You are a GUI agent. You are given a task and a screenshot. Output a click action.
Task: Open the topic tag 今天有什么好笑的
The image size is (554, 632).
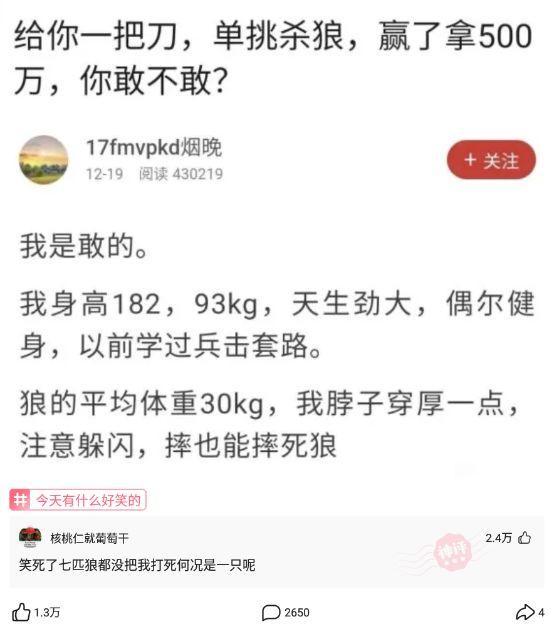78,500
